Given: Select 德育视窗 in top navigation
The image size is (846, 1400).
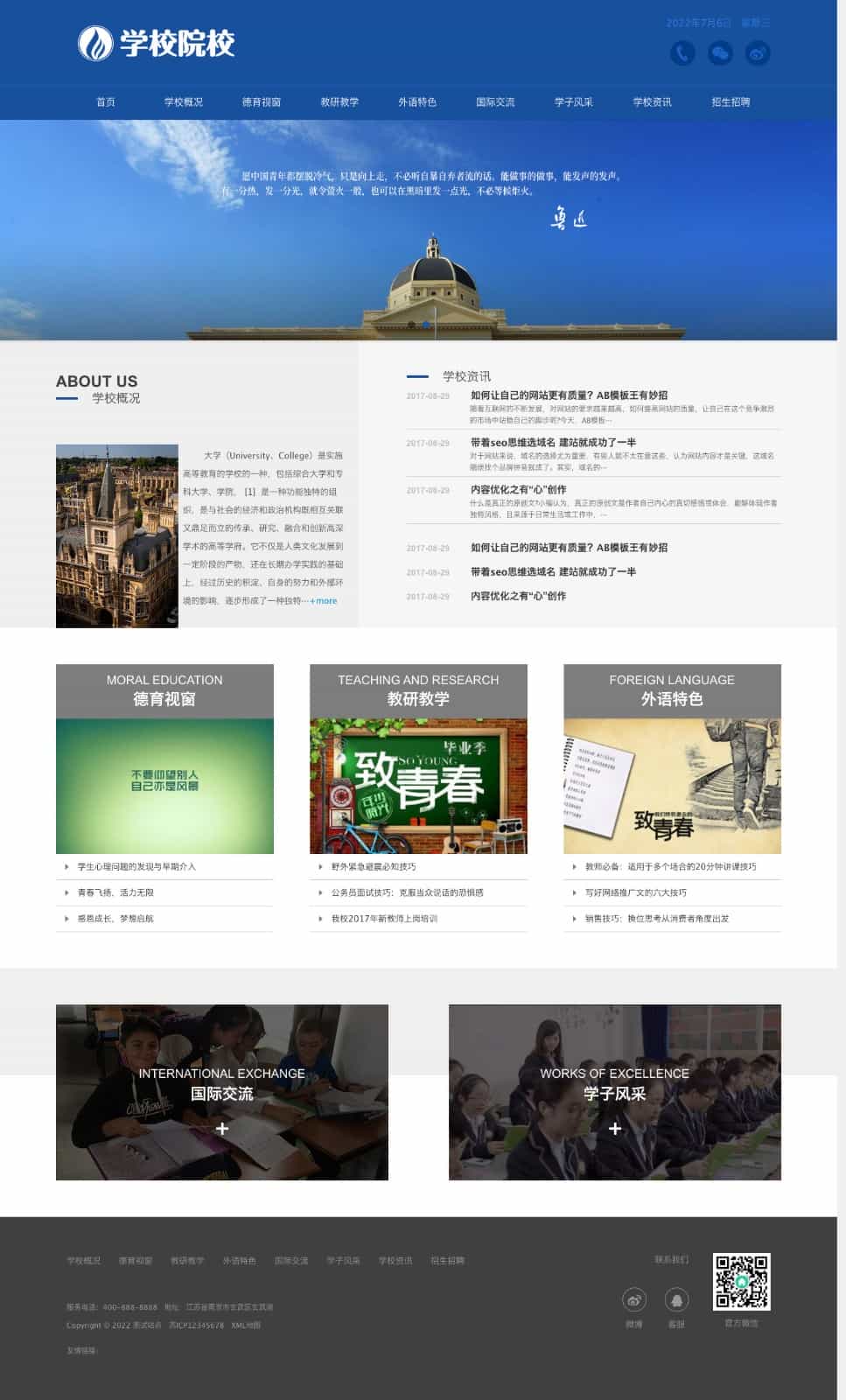Looking at the screenshot, I should click(x=261, y=102).
